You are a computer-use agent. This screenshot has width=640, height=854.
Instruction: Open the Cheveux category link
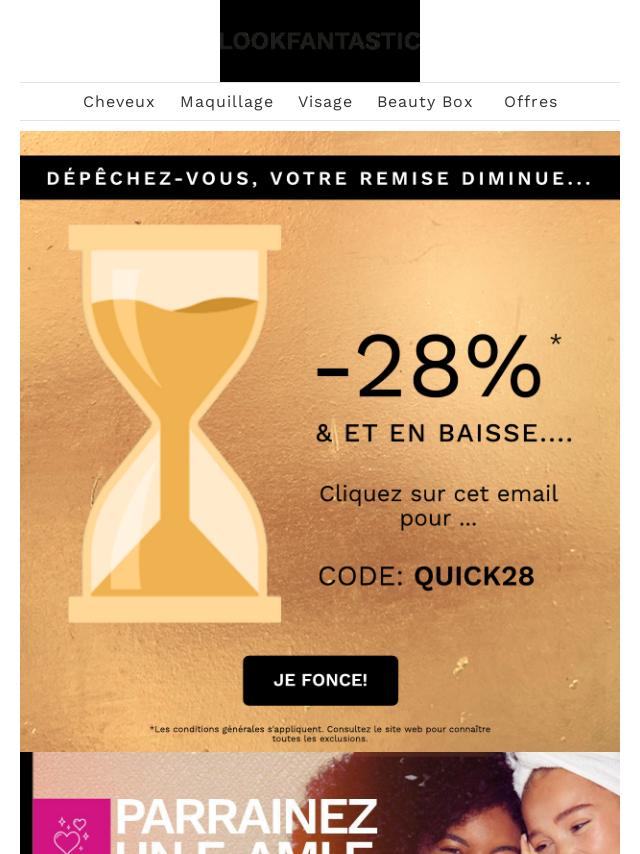click(118, 102)
